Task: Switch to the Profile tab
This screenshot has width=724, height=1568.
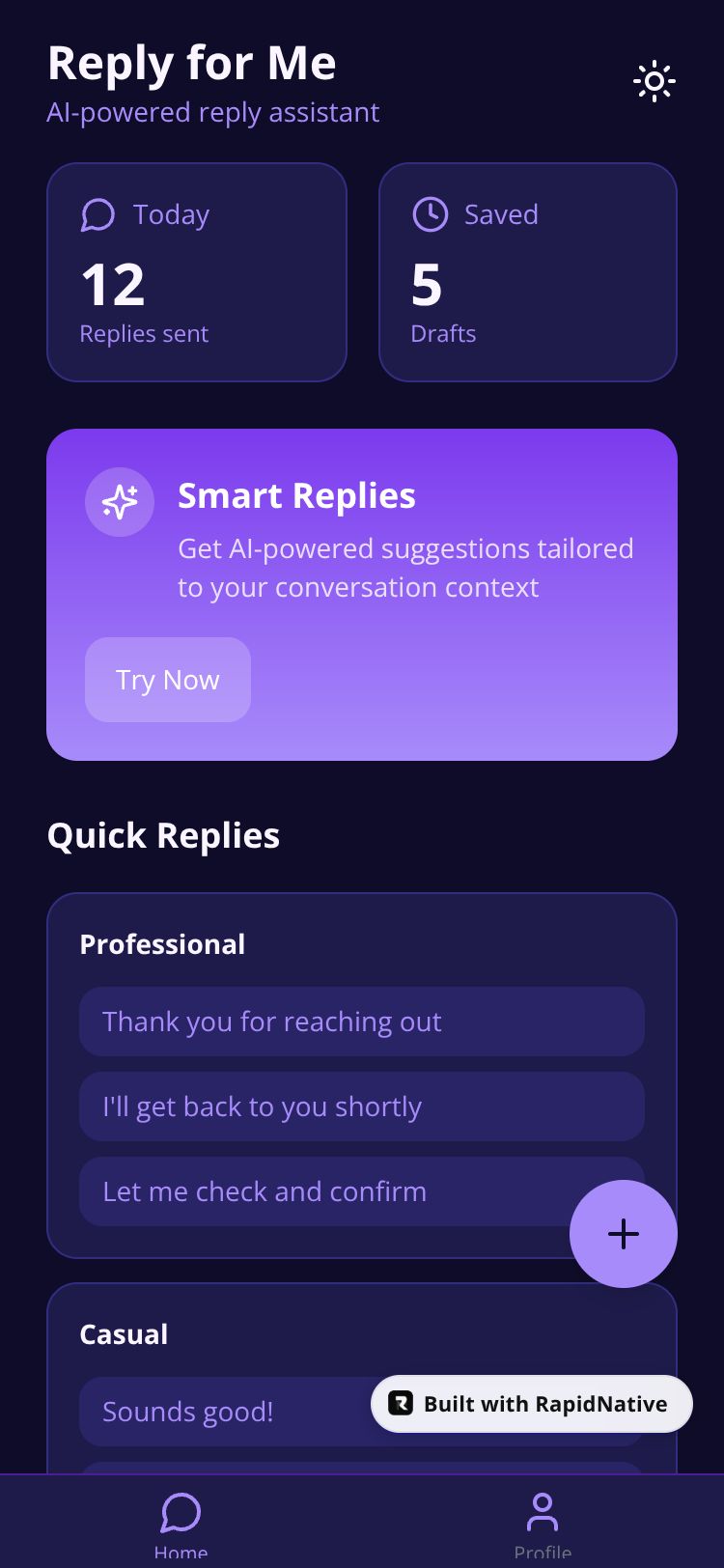Action: [543, 1524]
